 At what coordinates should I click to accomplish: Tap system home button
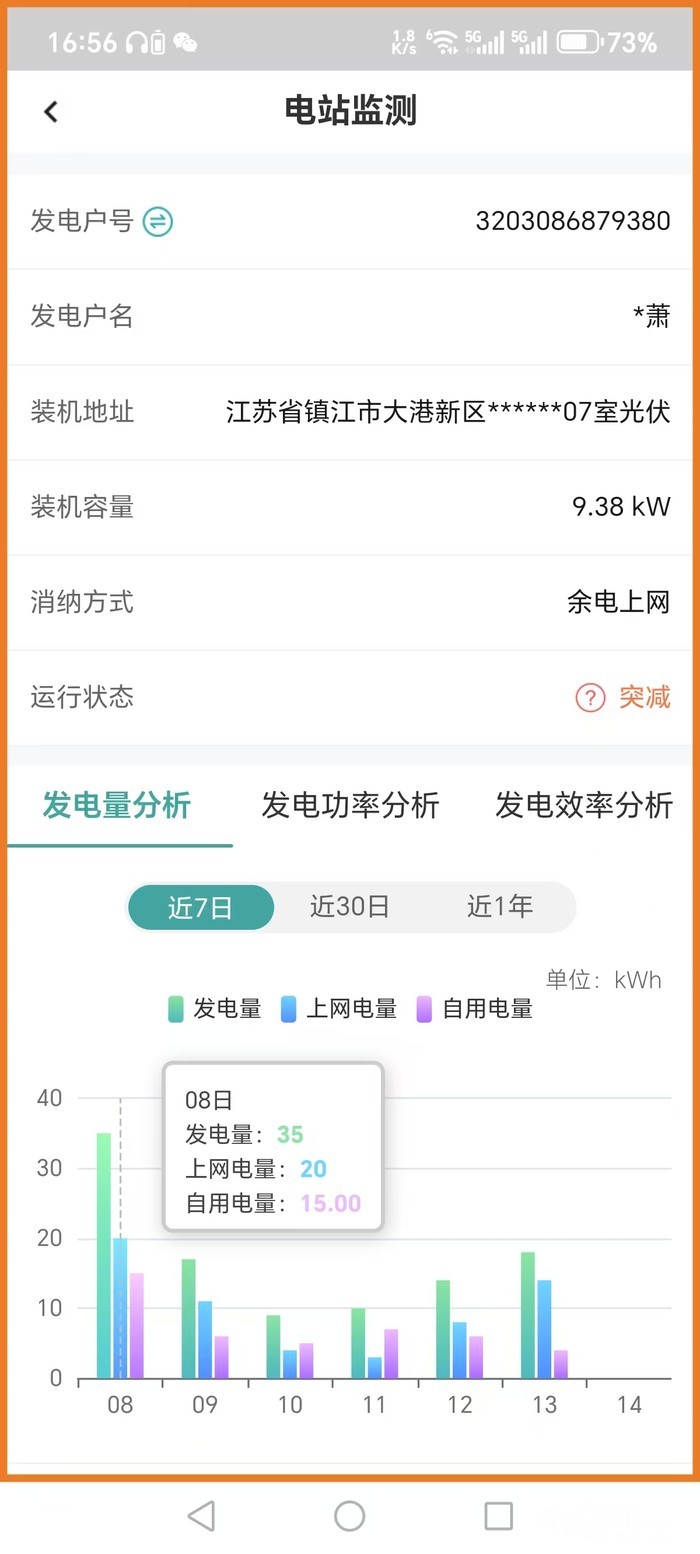349,1516
